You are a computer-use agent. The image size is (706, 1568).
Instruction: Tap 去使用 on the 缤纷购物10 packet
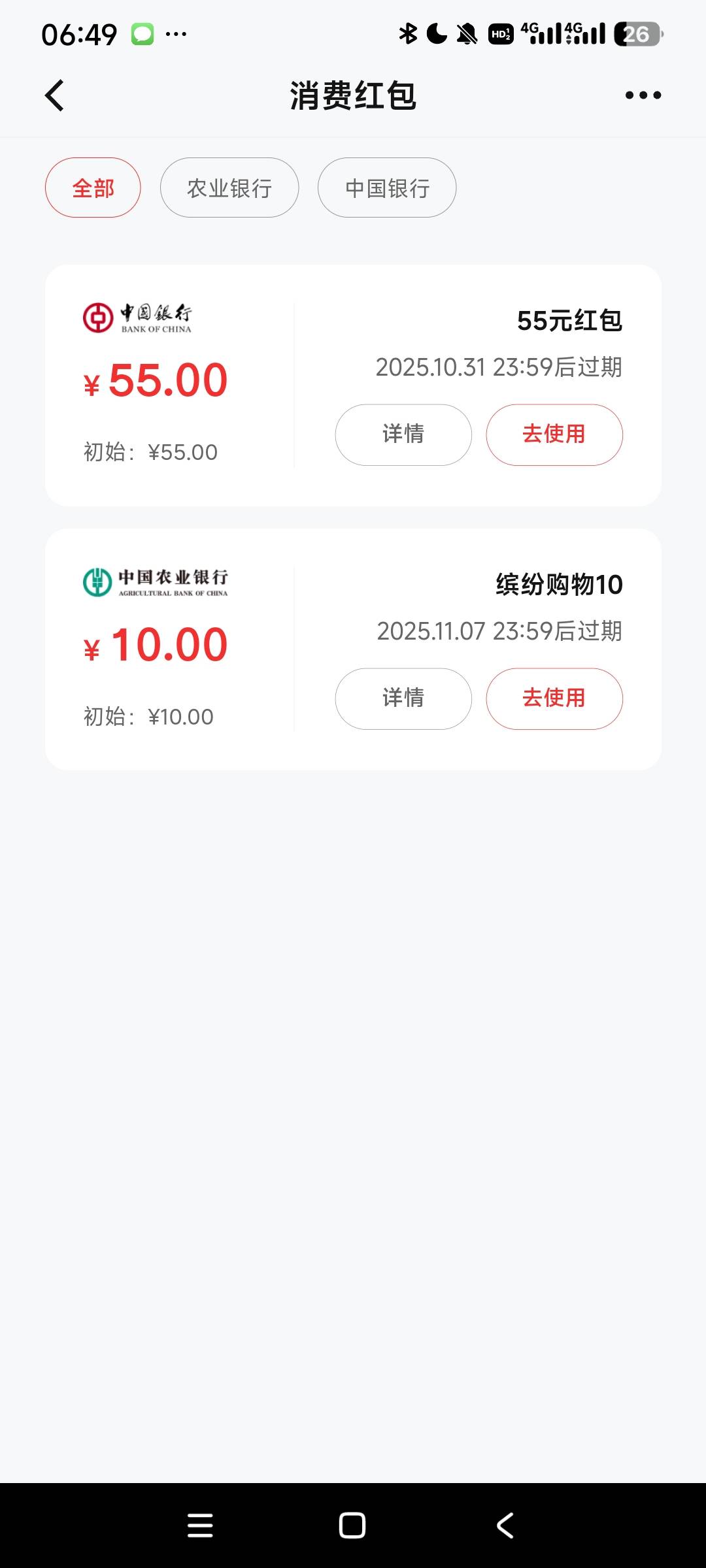click(x=554, y=698)
